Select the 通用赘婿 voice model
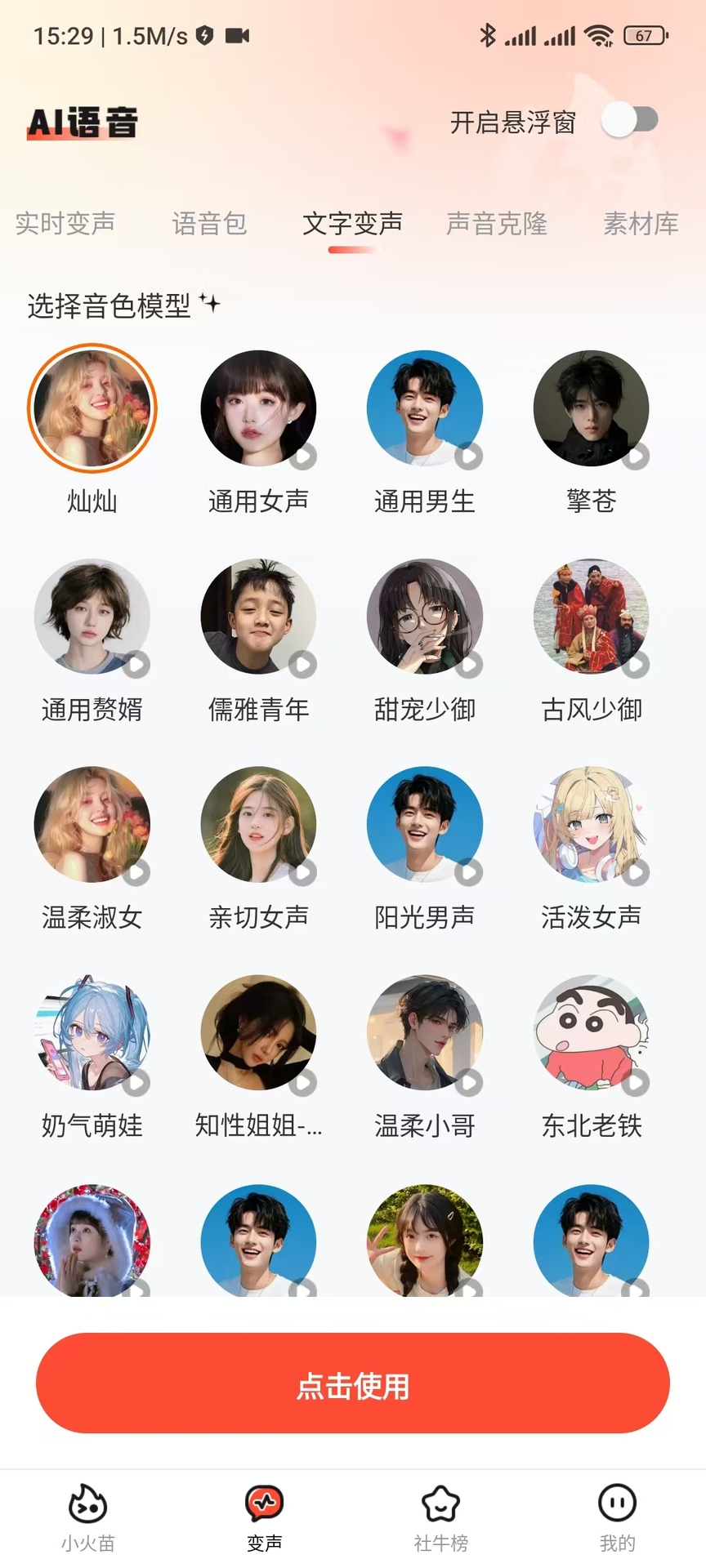The width and height of the screenshot is (706, 1568). click(x=92, y=617)
